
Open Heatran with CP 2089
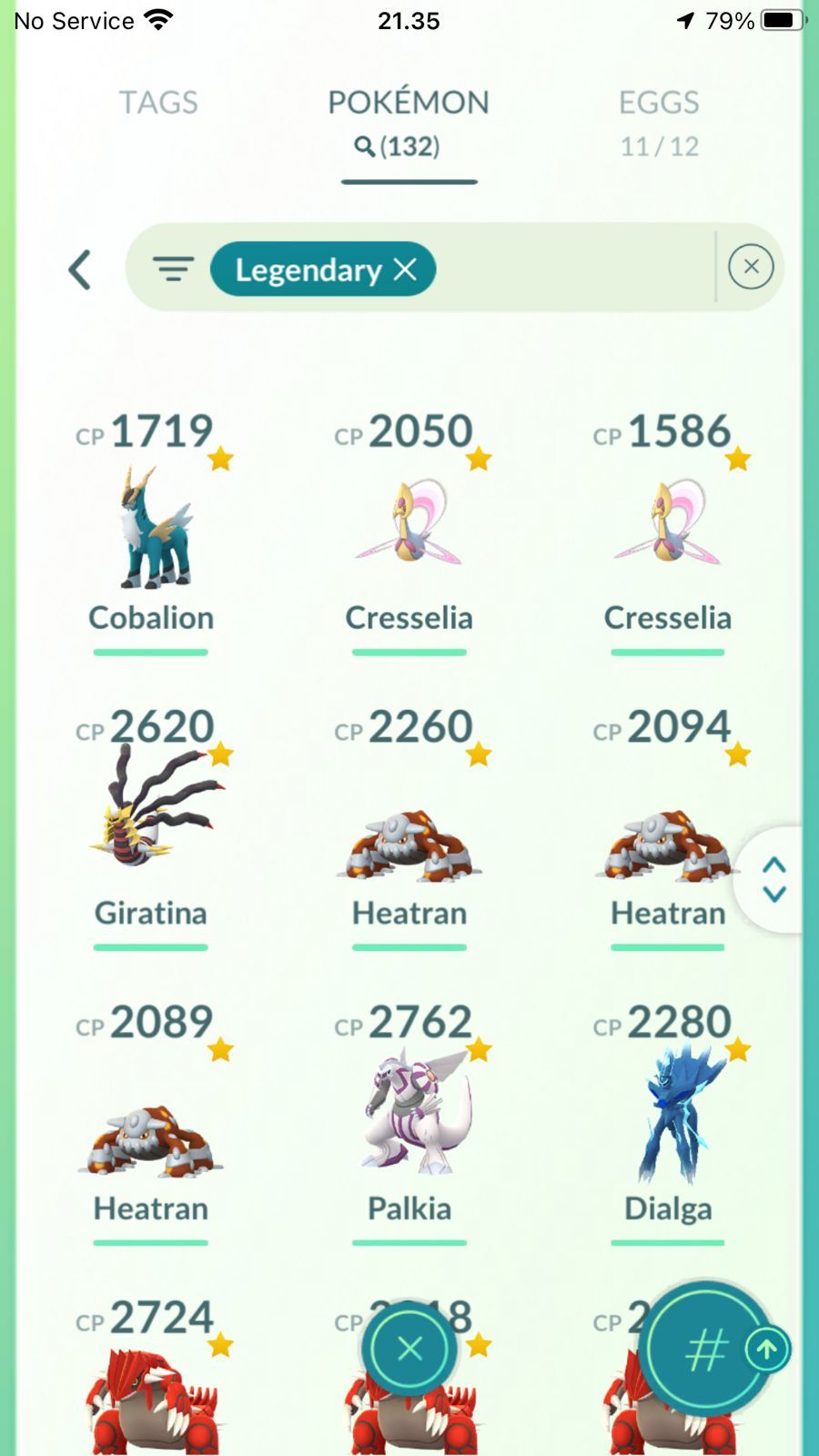(x=151, y=1124)
